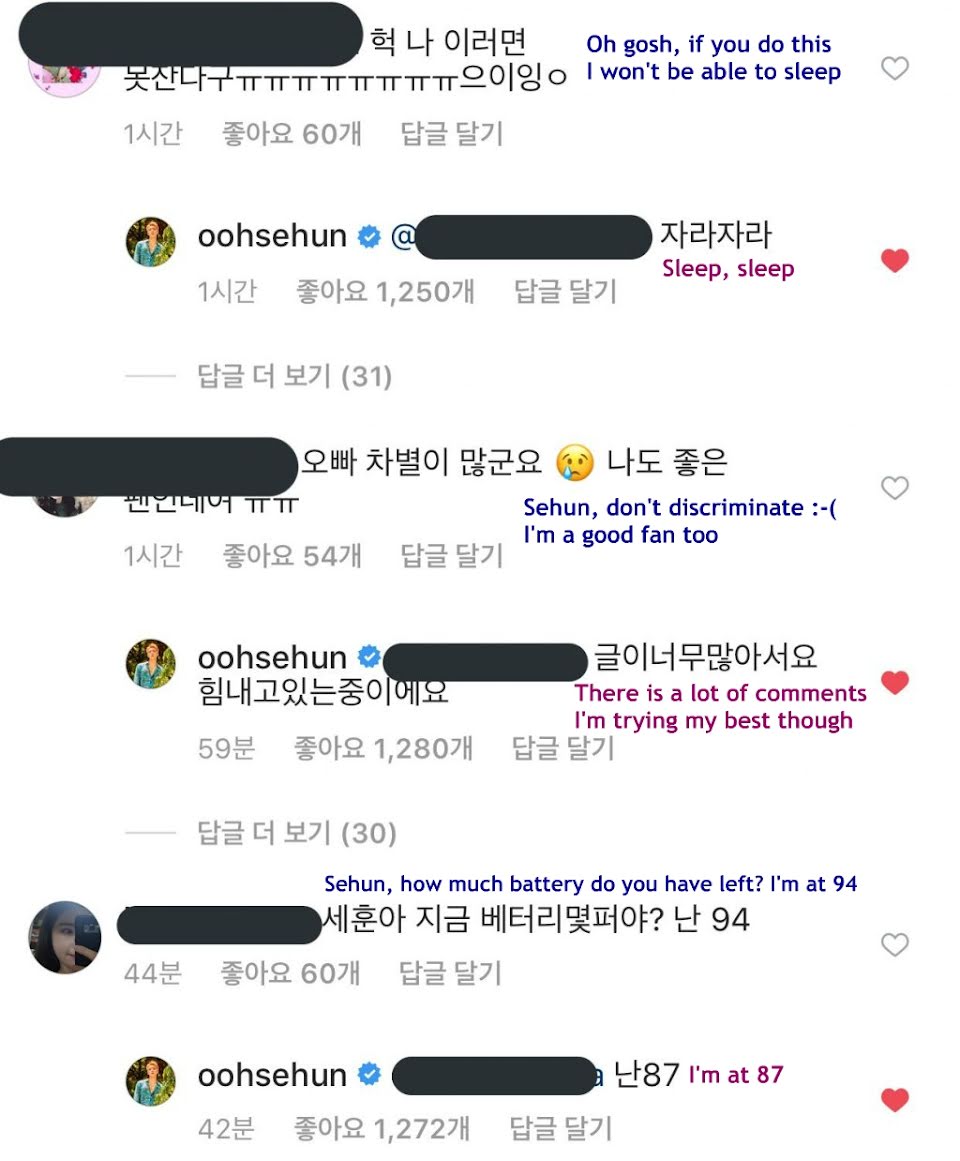Like the 세훈아 지금 베터리몇퍼야 comment
Screen dimensions: 960x1161
click(x=894, y=945)
